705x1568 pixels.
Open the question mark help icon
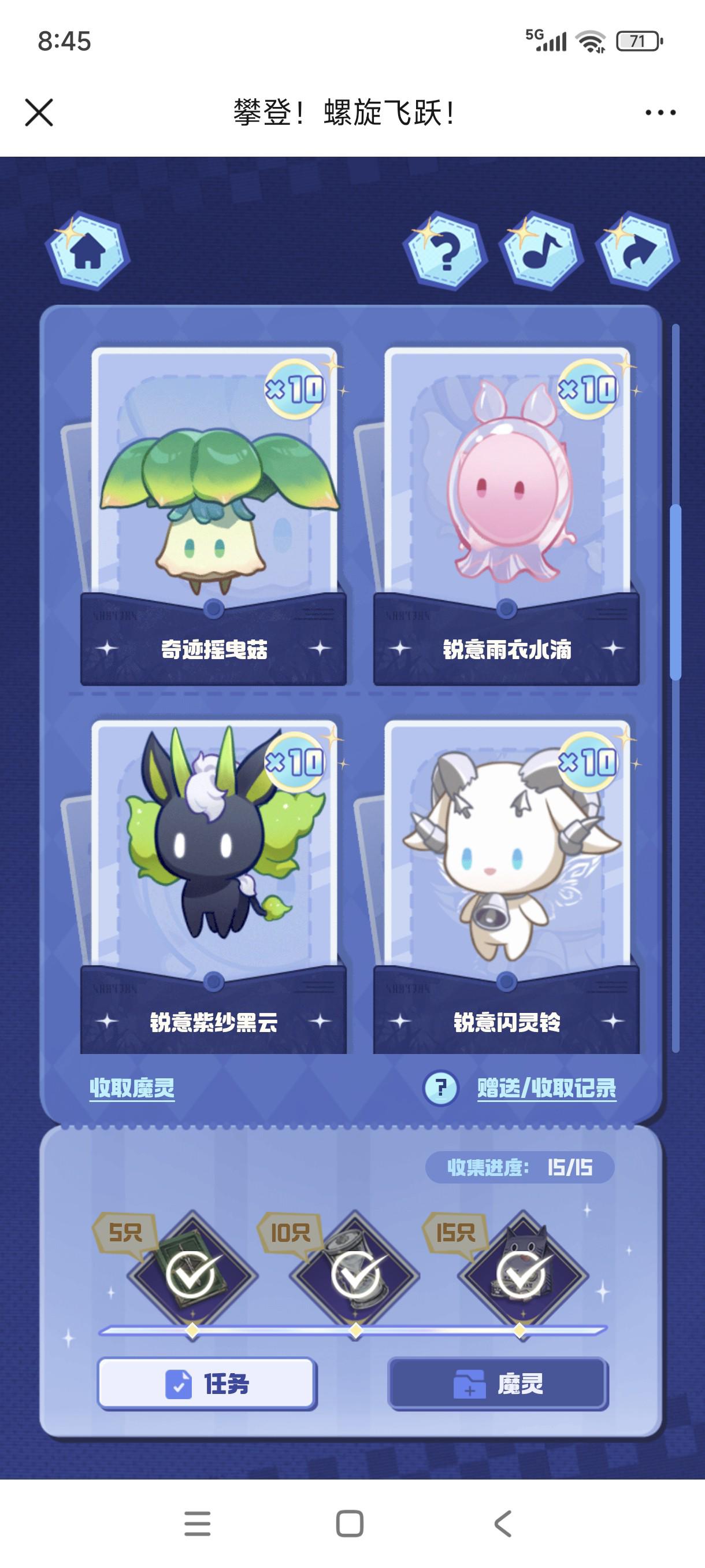446,252
